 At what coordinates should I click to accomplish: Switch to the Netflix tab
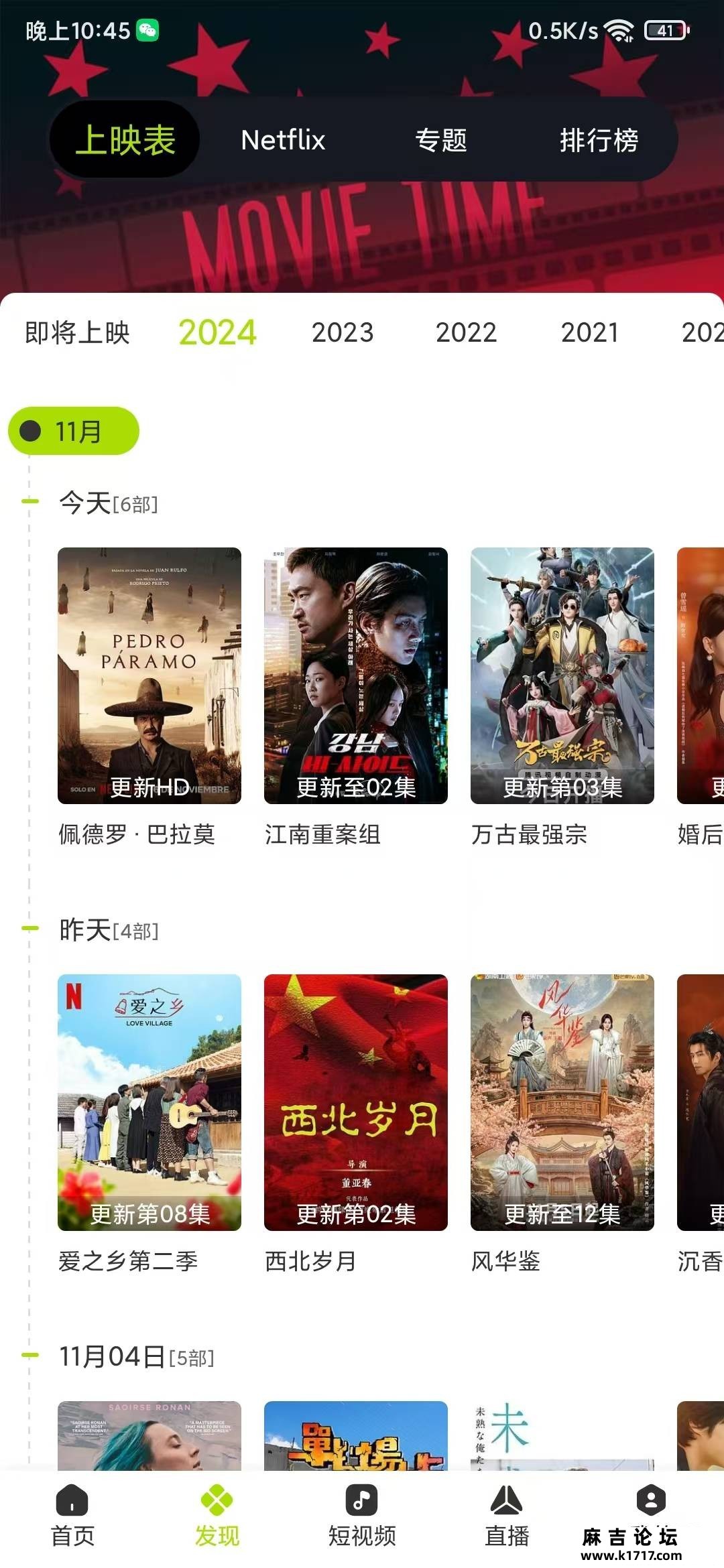tap(283, 140)
